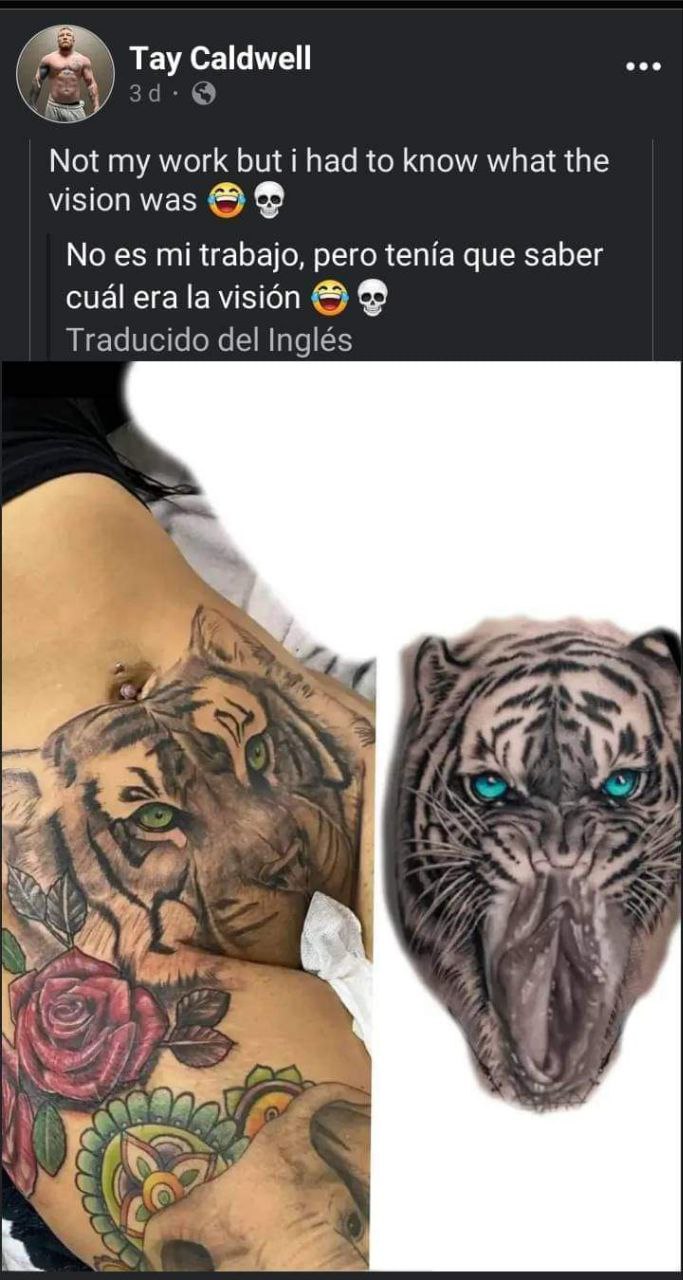Open Tay Caldwell's profile picture
Image resolution: width=683 pixels, height=1280 pixels.
65,73
